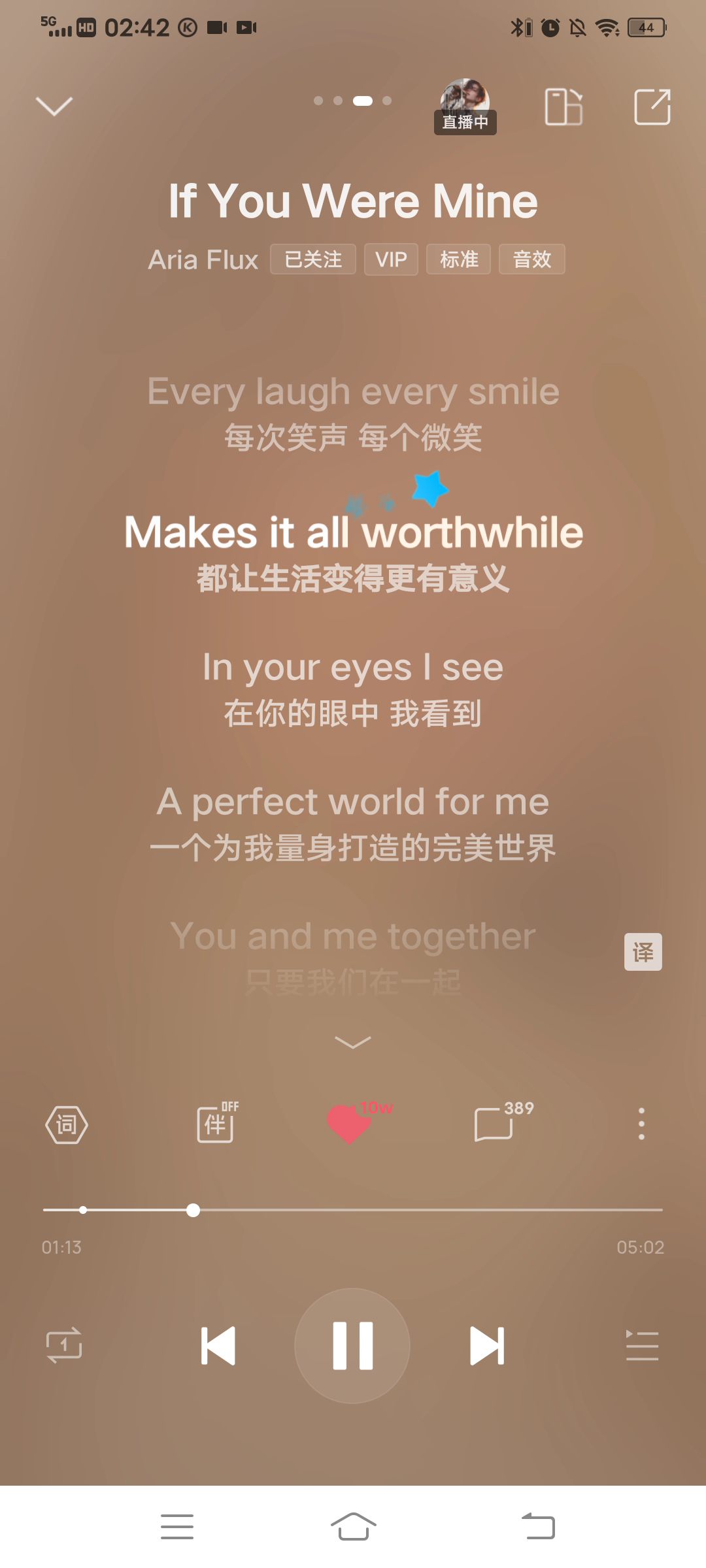The width and height of the screenshot is (706, 1568).
Task: Open the play queue list
Action: tap(642, 1345)
